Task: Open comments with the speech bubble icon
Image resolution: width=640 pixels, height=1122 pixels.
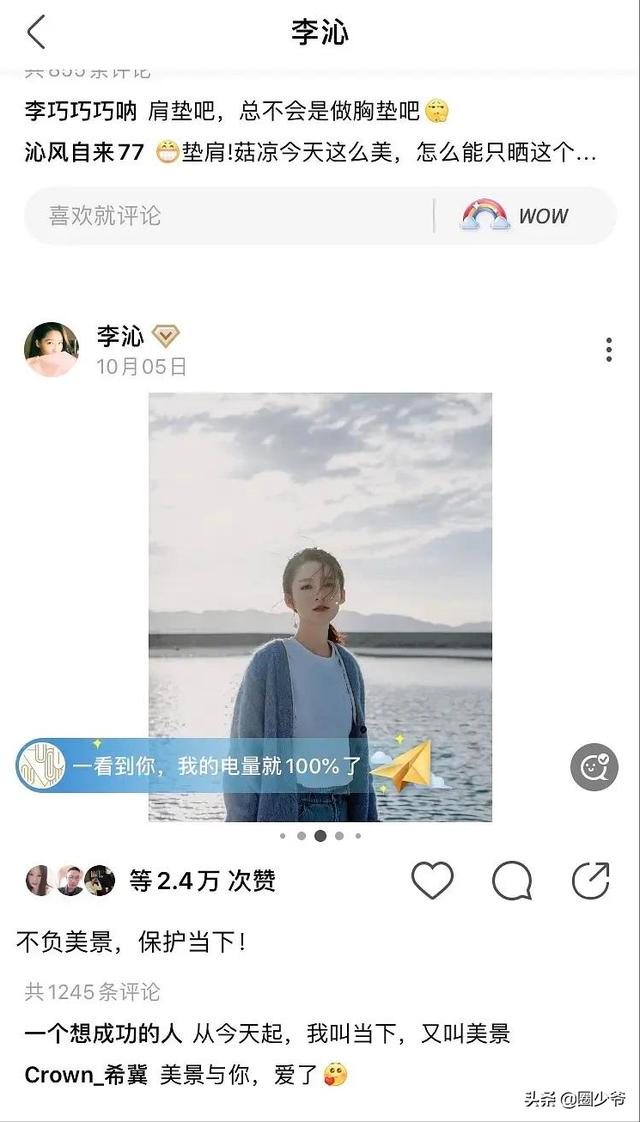Action: (512, 880)
